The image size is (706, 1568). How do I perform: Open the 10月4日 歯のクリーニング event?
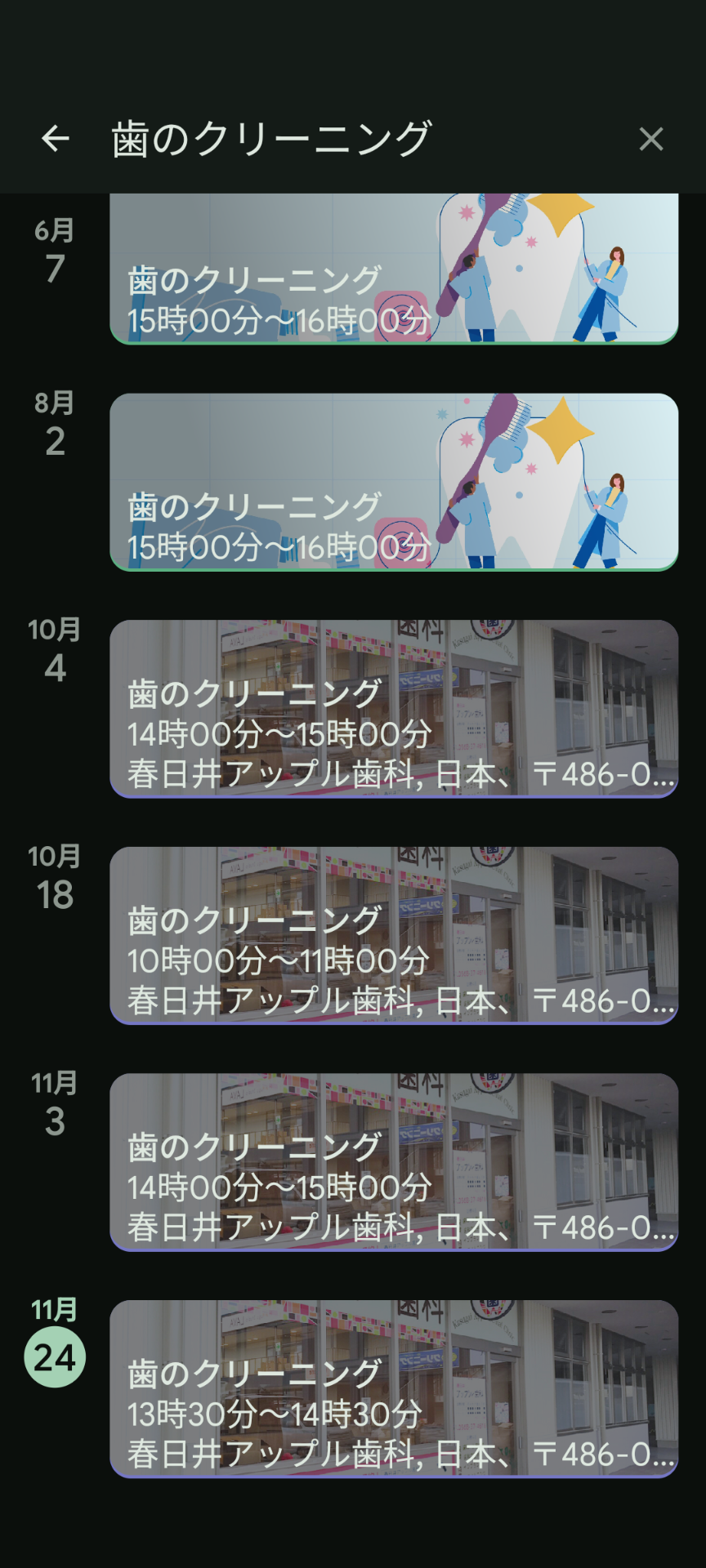point(394,708)
